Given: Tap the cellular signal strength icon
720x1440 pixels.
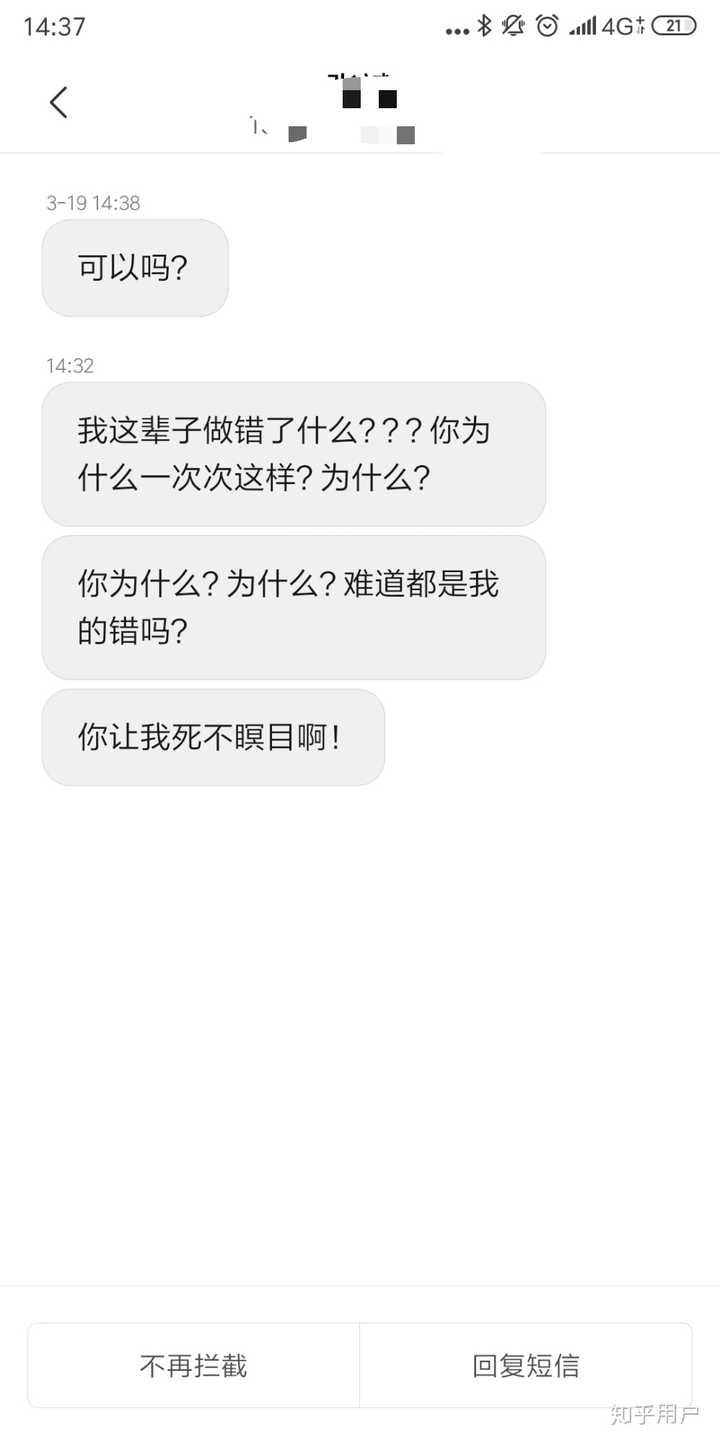Looking at the screenshot, I should point(582,27).
